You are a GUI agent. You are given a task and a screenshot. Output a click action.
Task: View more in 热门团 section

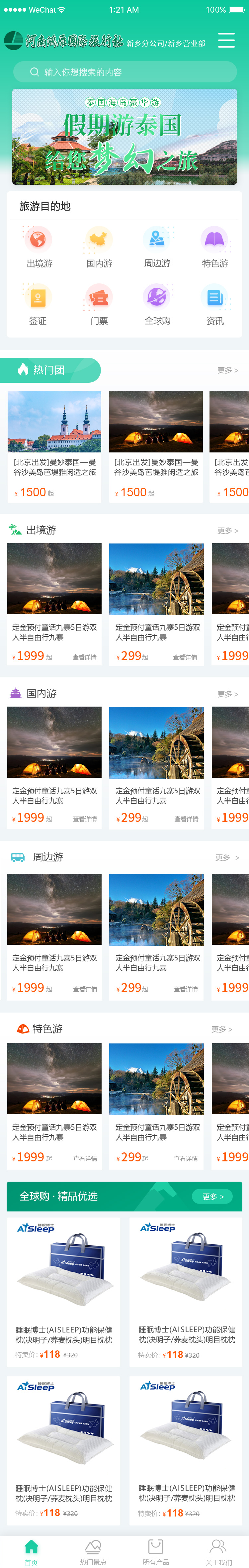coord(227,370)
